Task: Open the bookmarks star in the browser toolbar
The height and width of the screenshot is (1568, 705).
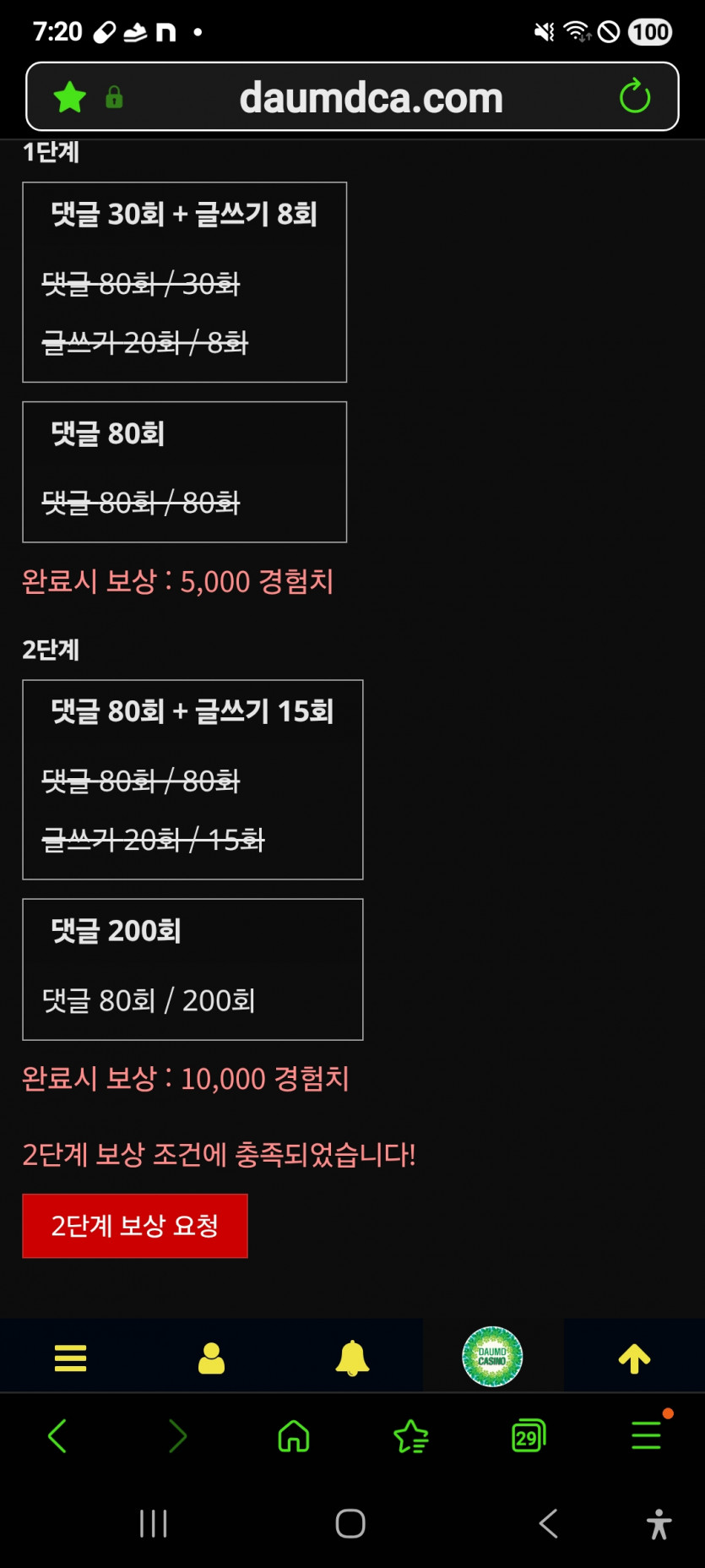Action: click(410, 1436)
